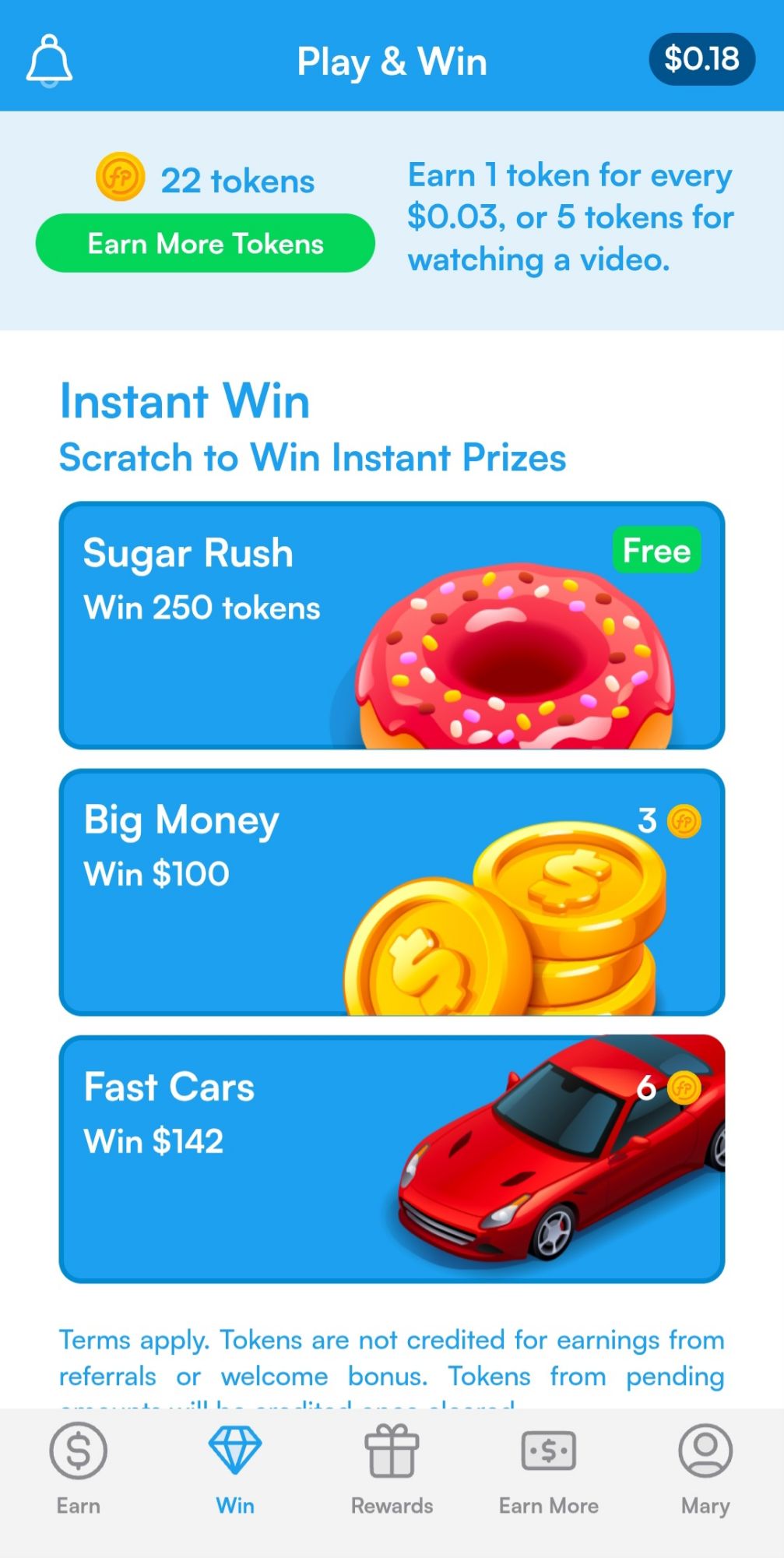
Task: Open the $0.18 balance display
Action: (x=700, y=58)
